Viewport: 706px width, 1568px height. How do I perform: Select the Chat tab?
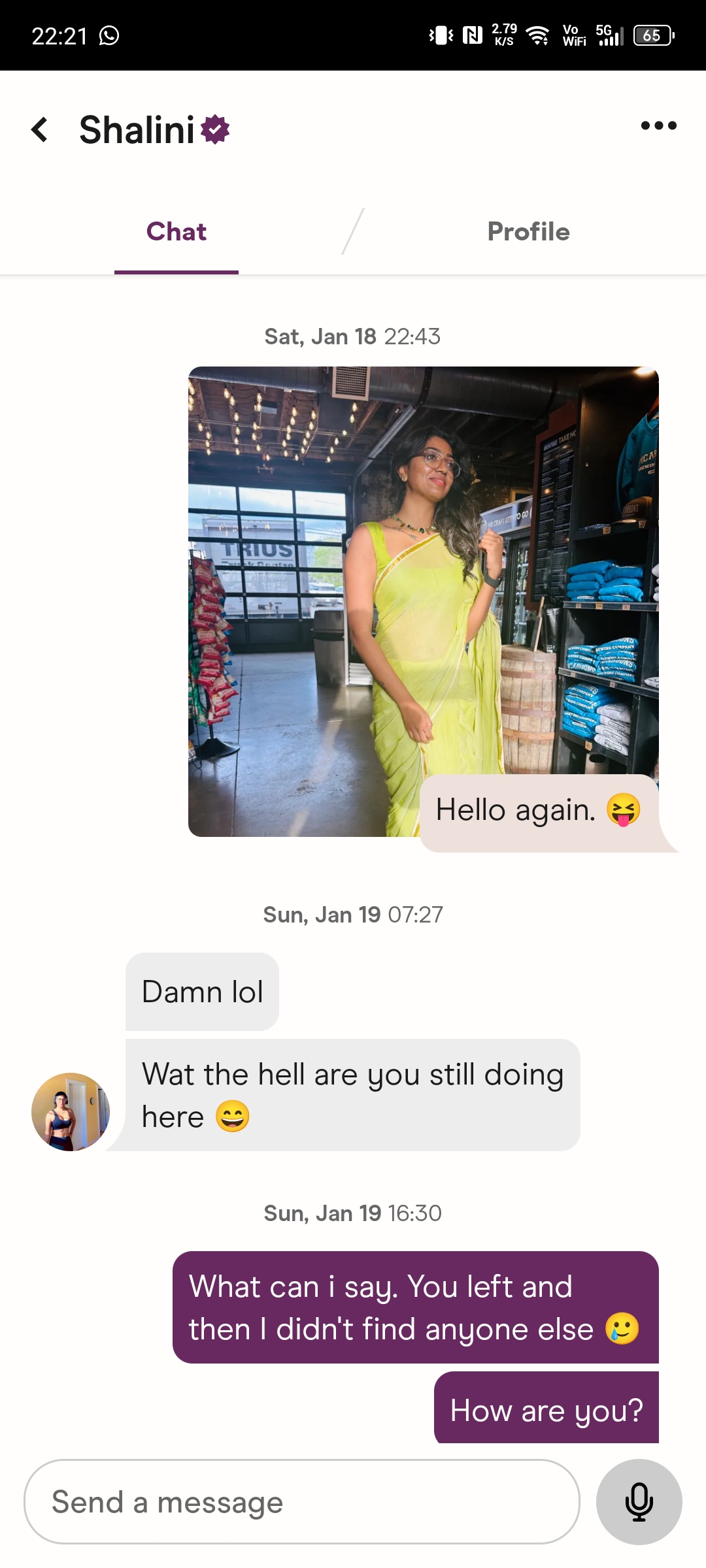coord(176,232)
